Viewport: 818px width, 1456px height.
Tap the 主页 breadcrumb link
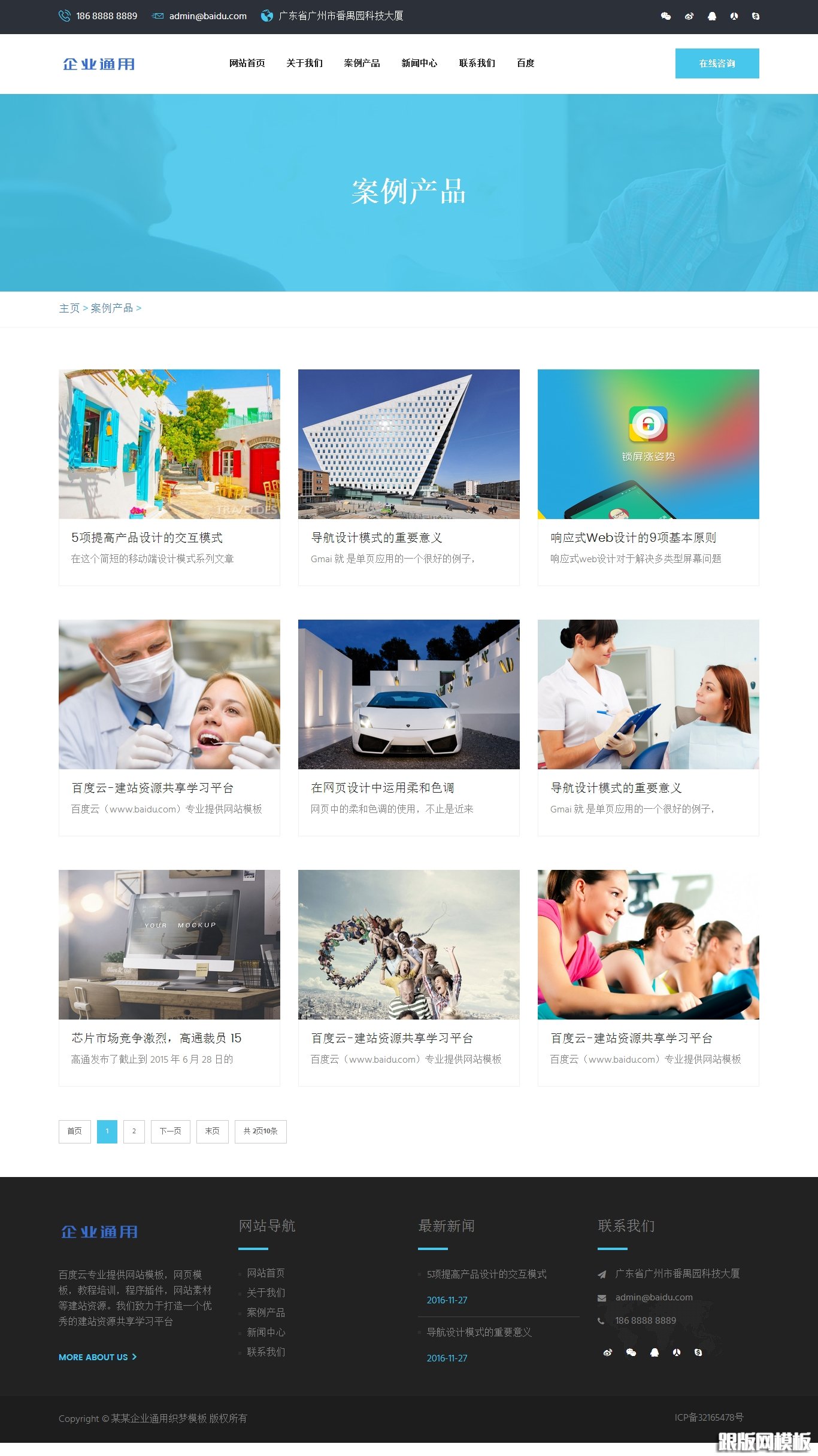(x=69, y=308)
